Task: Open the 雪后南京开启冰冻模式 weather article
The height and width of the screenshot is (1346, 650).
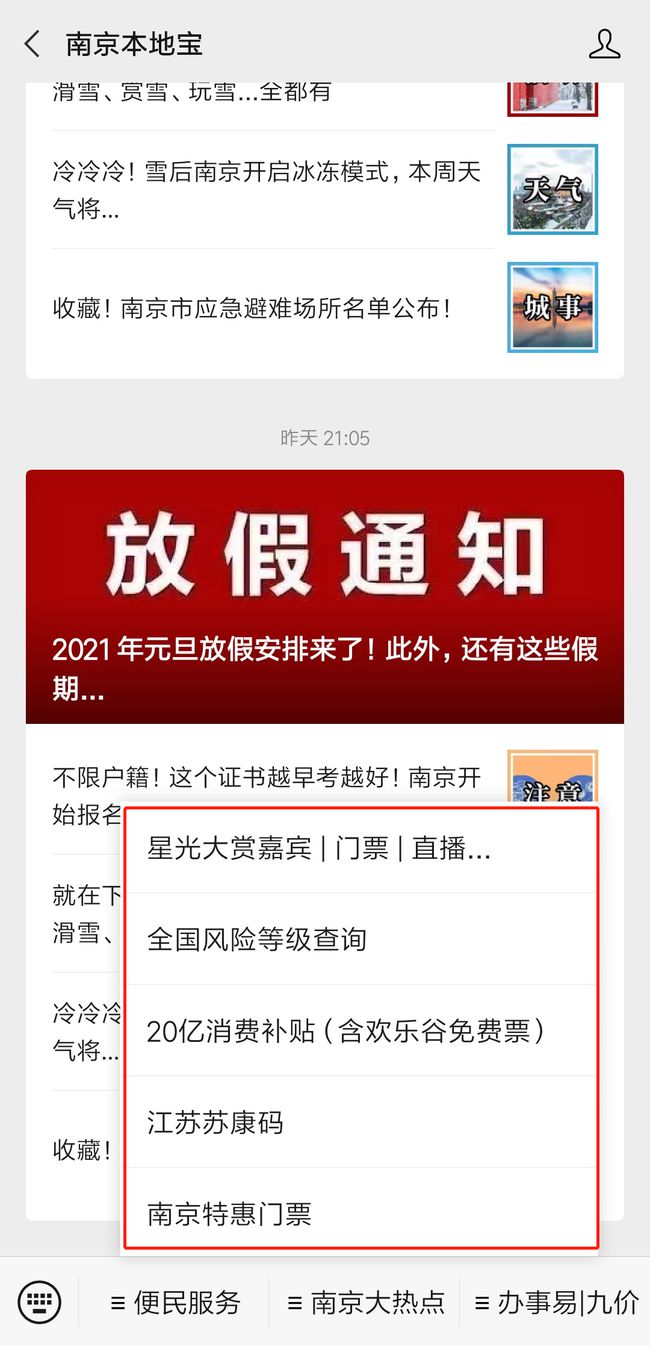Action: (324, 190)
